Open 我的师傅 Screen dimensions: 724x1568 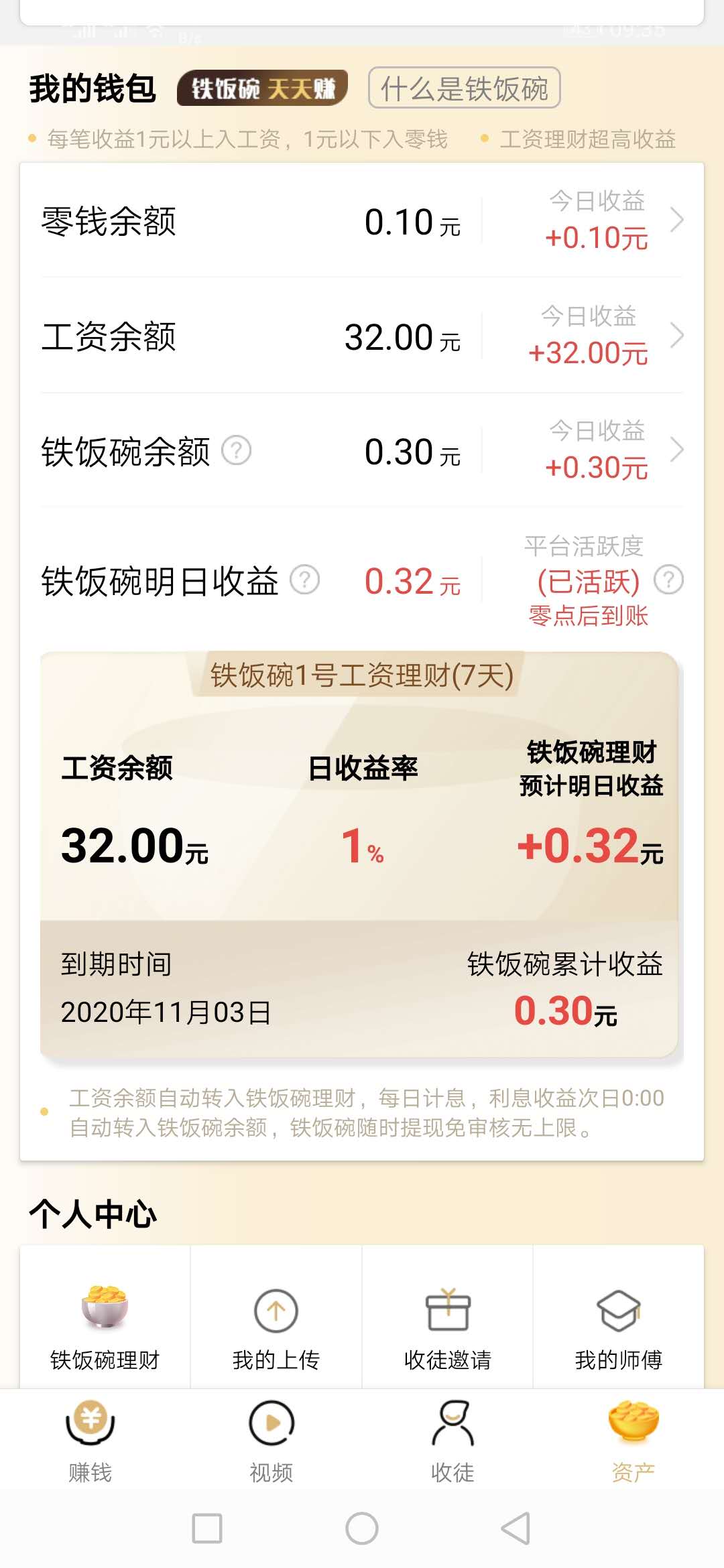[619, 1317]
